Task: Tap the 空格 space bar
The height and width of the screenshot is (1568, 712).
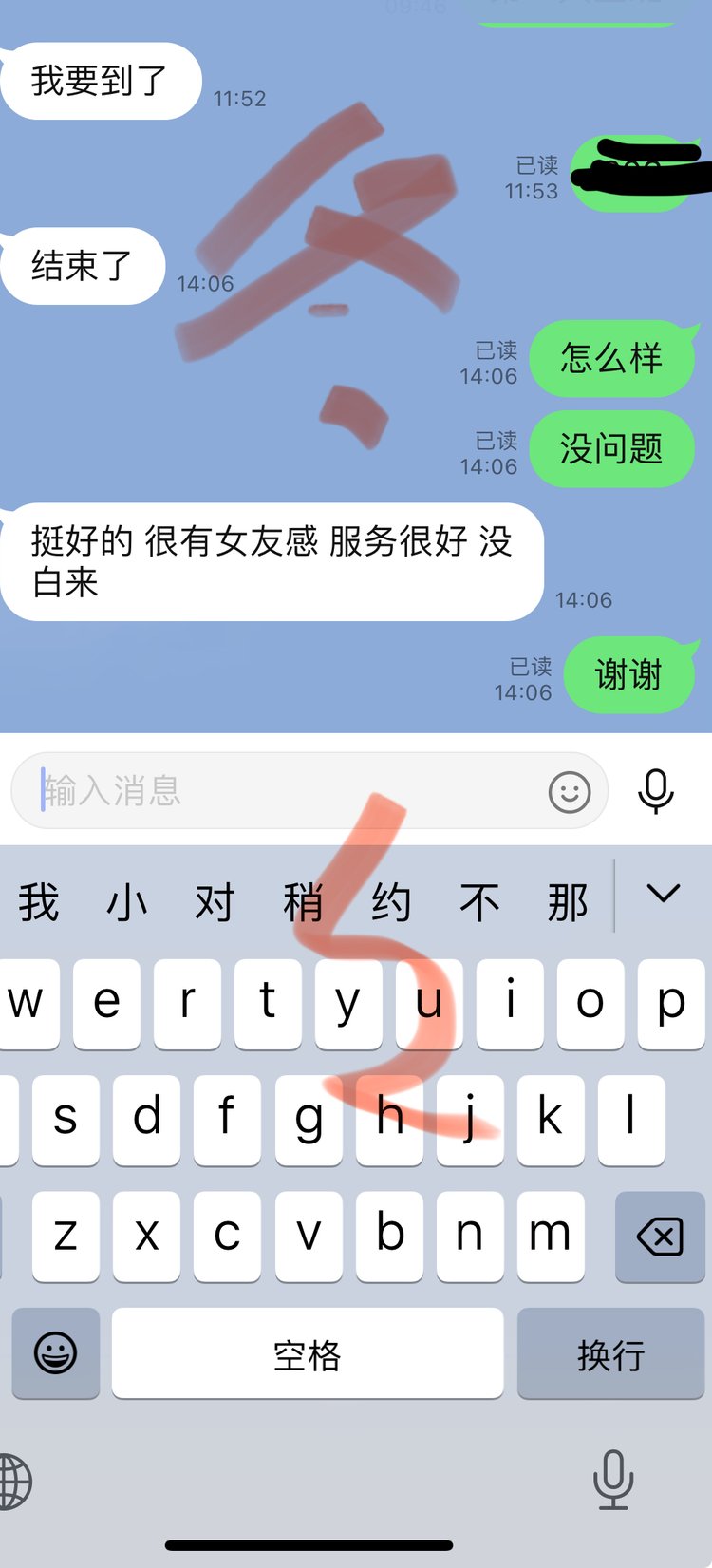Action: click(x=307, y=1353)
